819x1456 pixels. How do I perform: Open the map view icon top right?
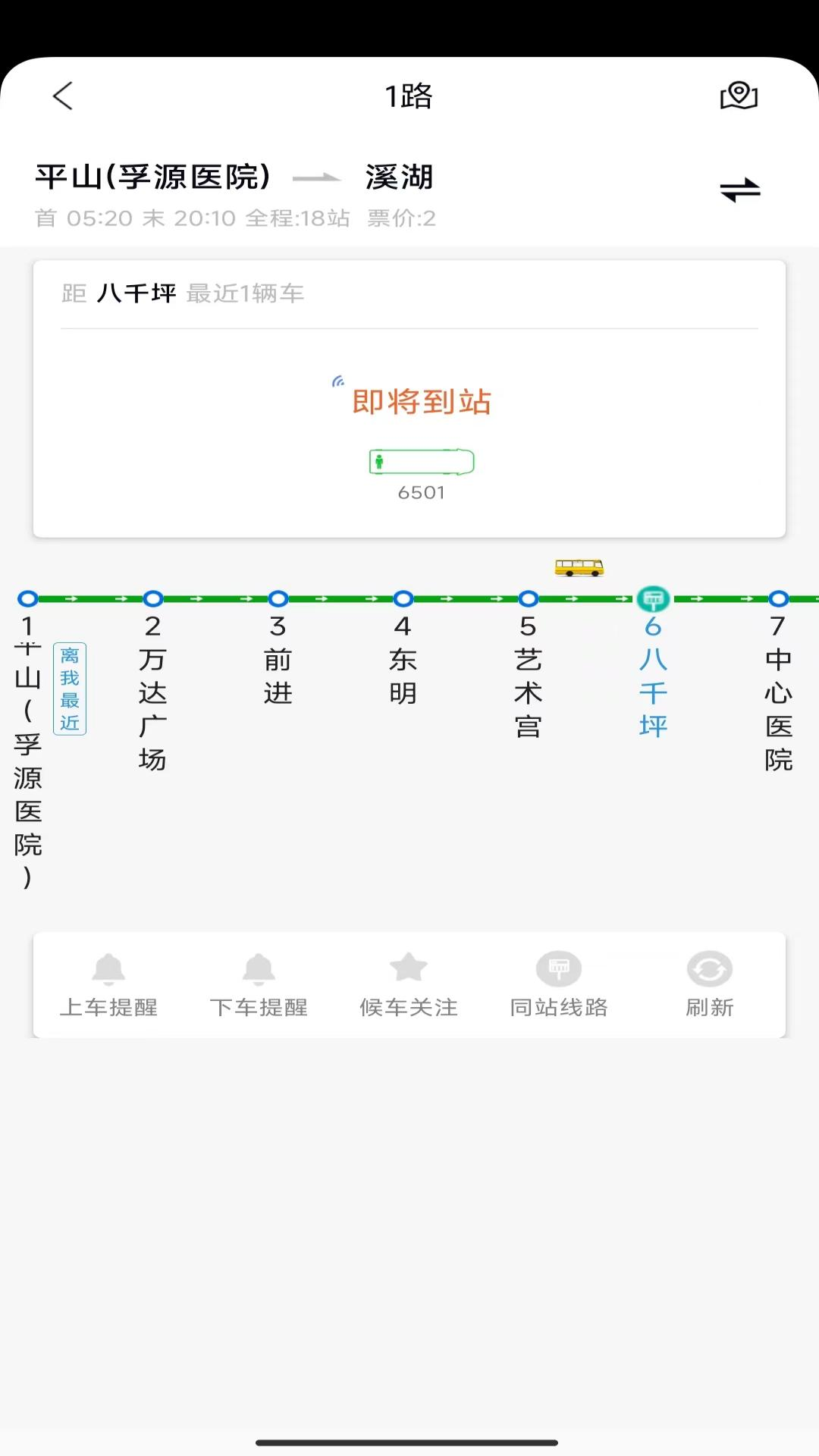point(738,96)
